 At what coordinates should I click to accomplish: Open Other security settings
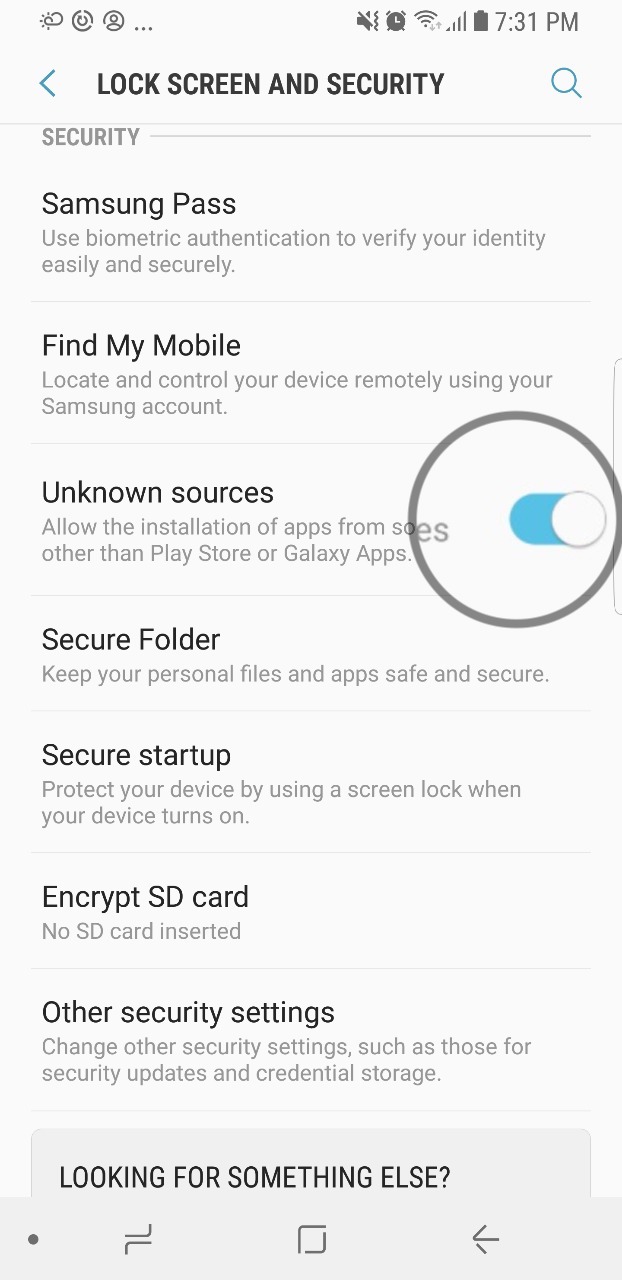[x=311, y=1040]
